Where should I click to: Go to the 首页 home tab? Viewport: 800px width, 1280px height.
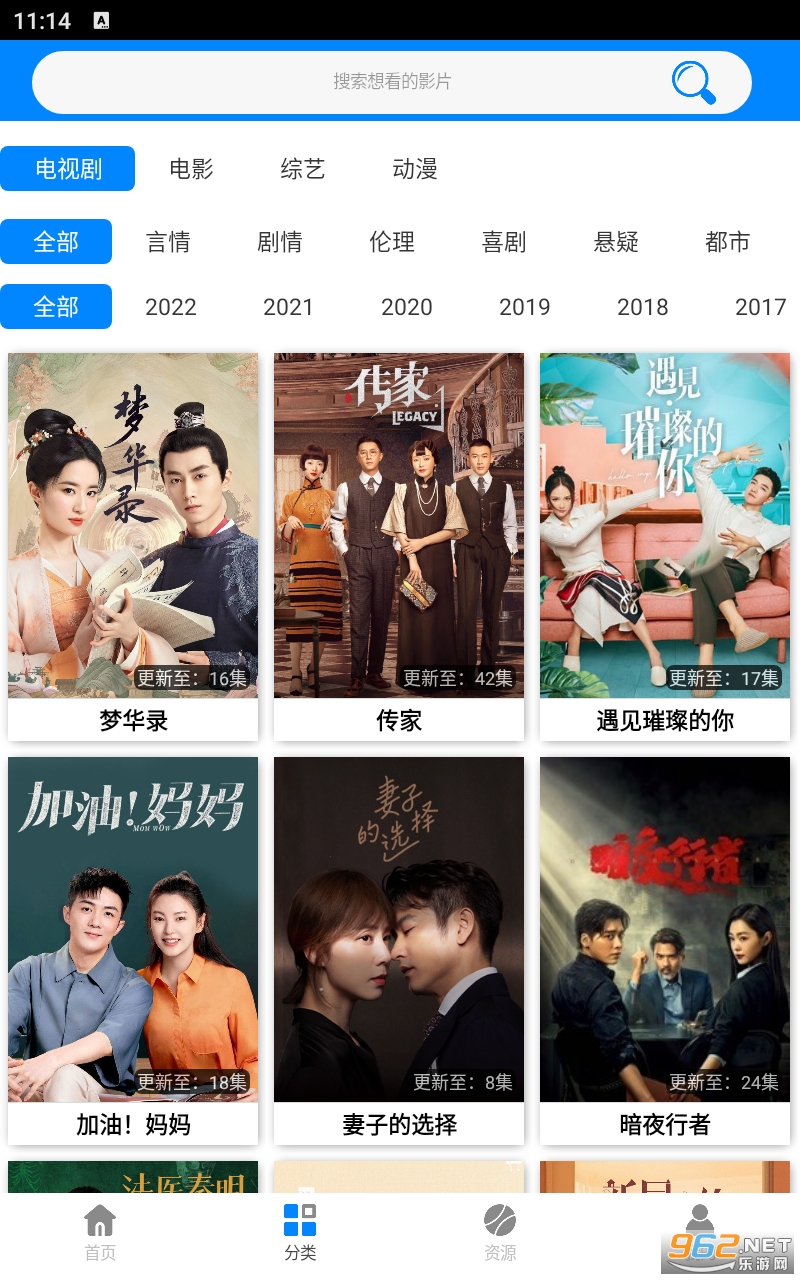click(100, 1234)
